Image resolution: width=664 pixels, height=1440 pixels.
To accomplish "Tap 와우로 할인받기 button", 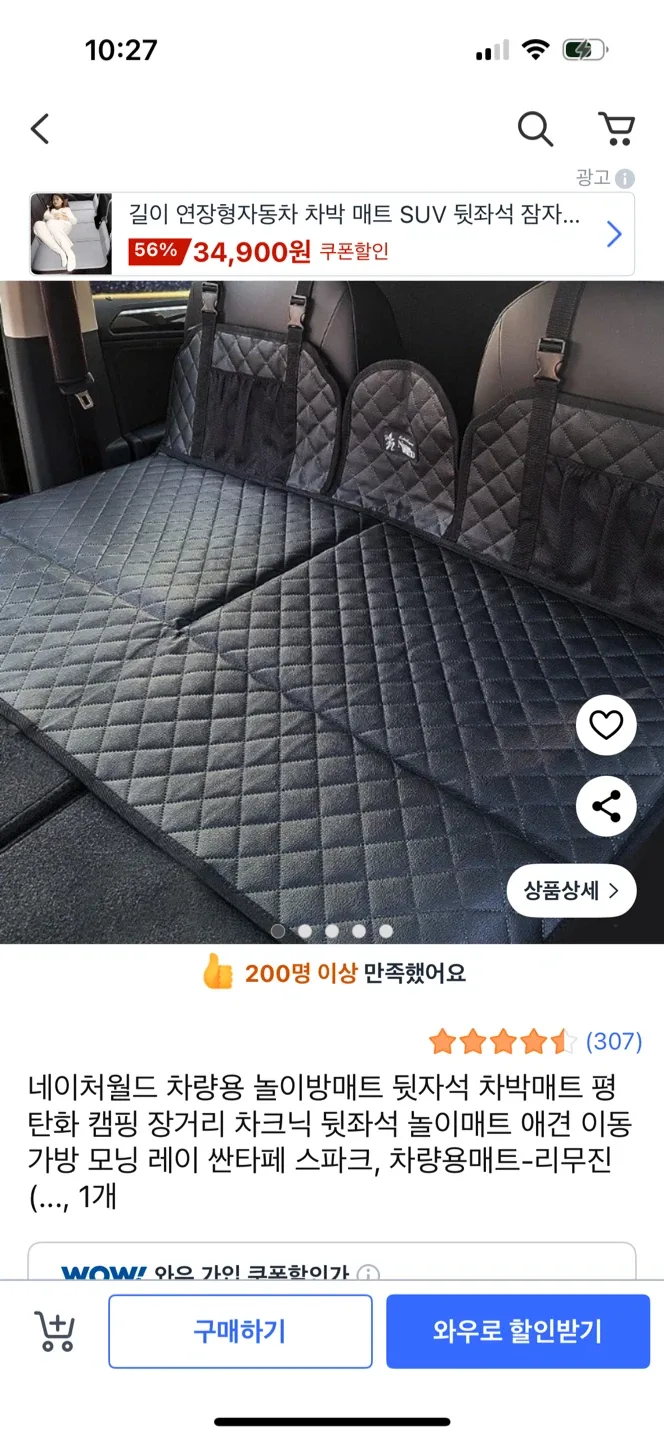I will 518,1331.
